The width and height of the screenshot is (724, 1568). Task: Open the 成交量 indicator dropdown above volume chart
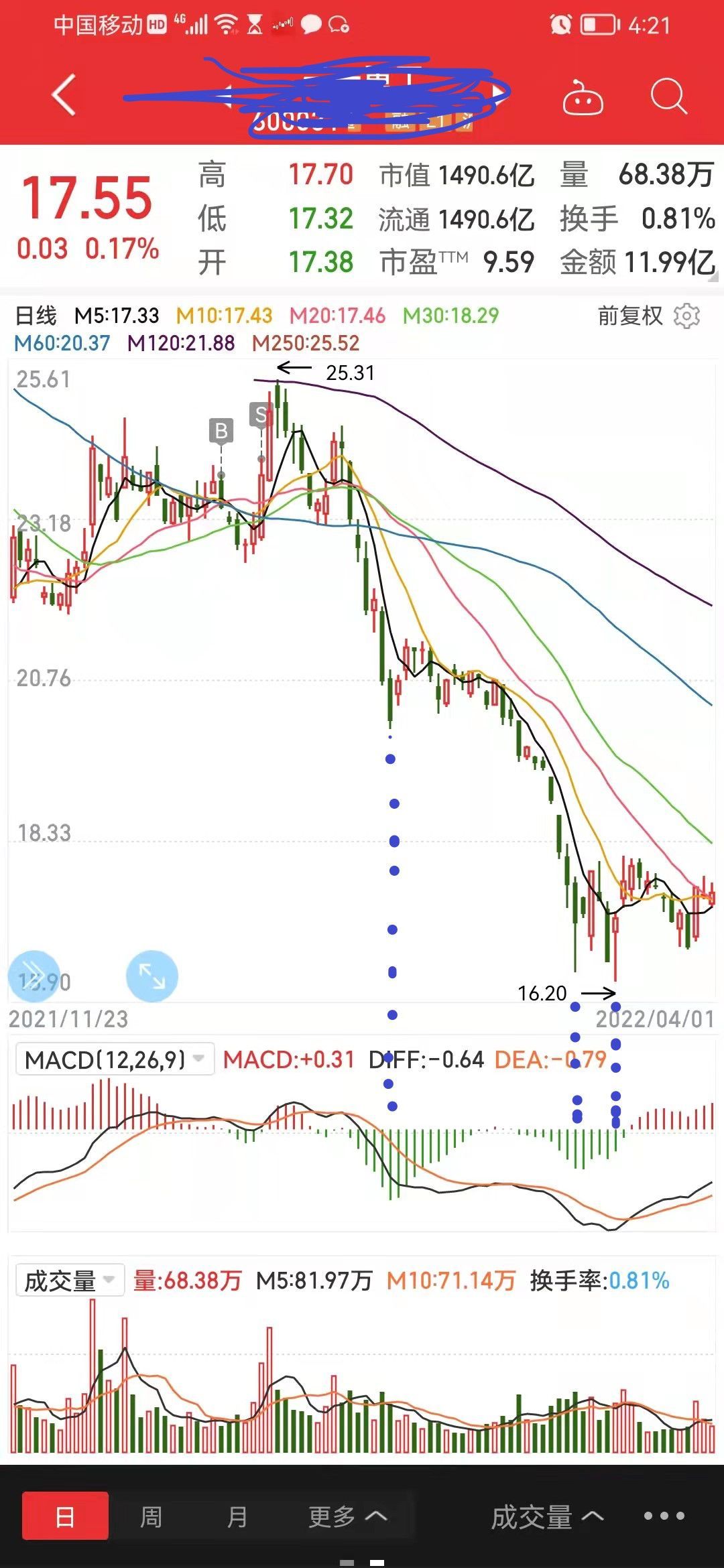tap(70, 1281)
